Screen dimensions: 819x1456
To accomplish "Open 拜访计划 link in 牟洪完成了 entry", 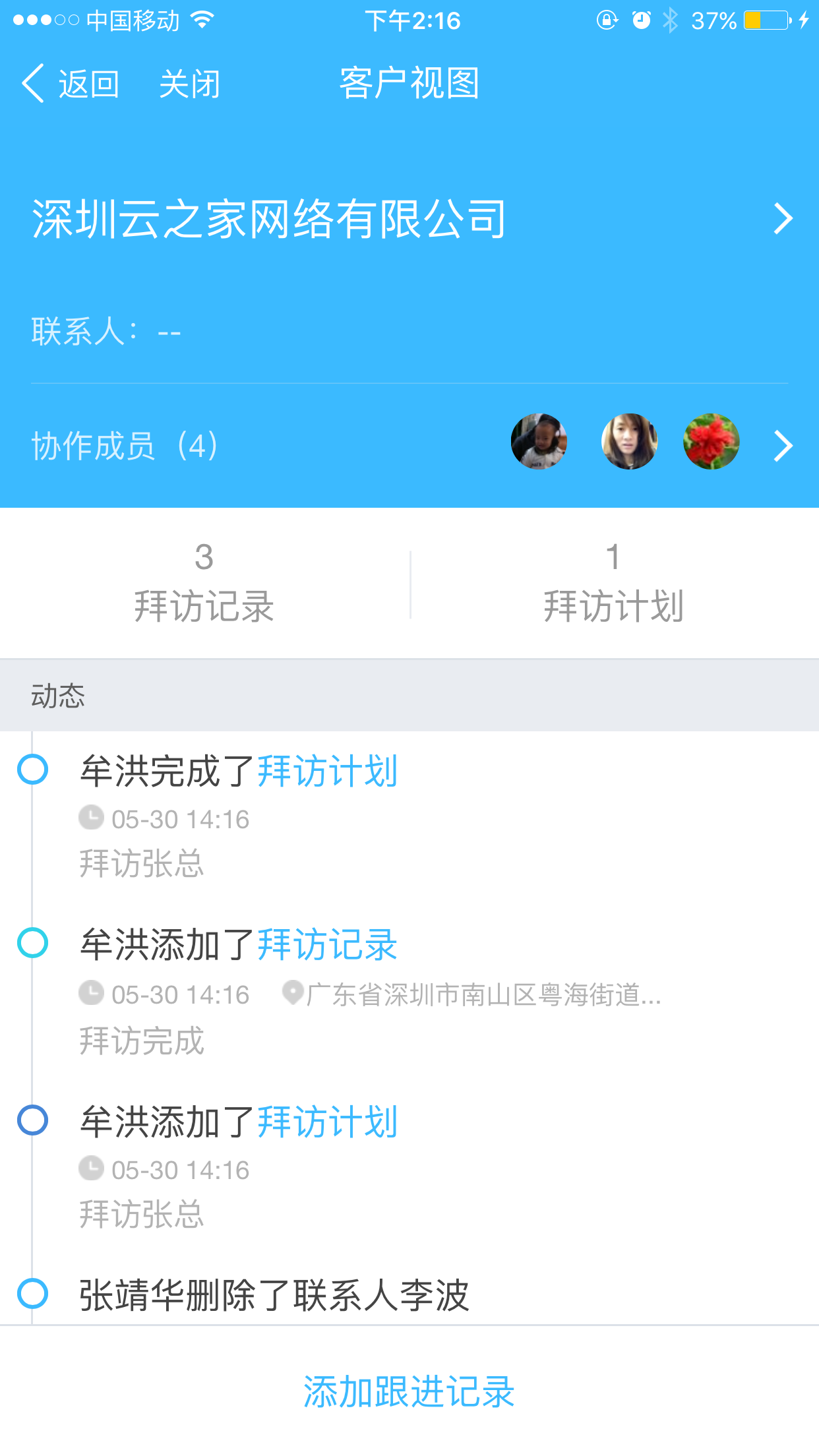I will click(x=327, y=770).
